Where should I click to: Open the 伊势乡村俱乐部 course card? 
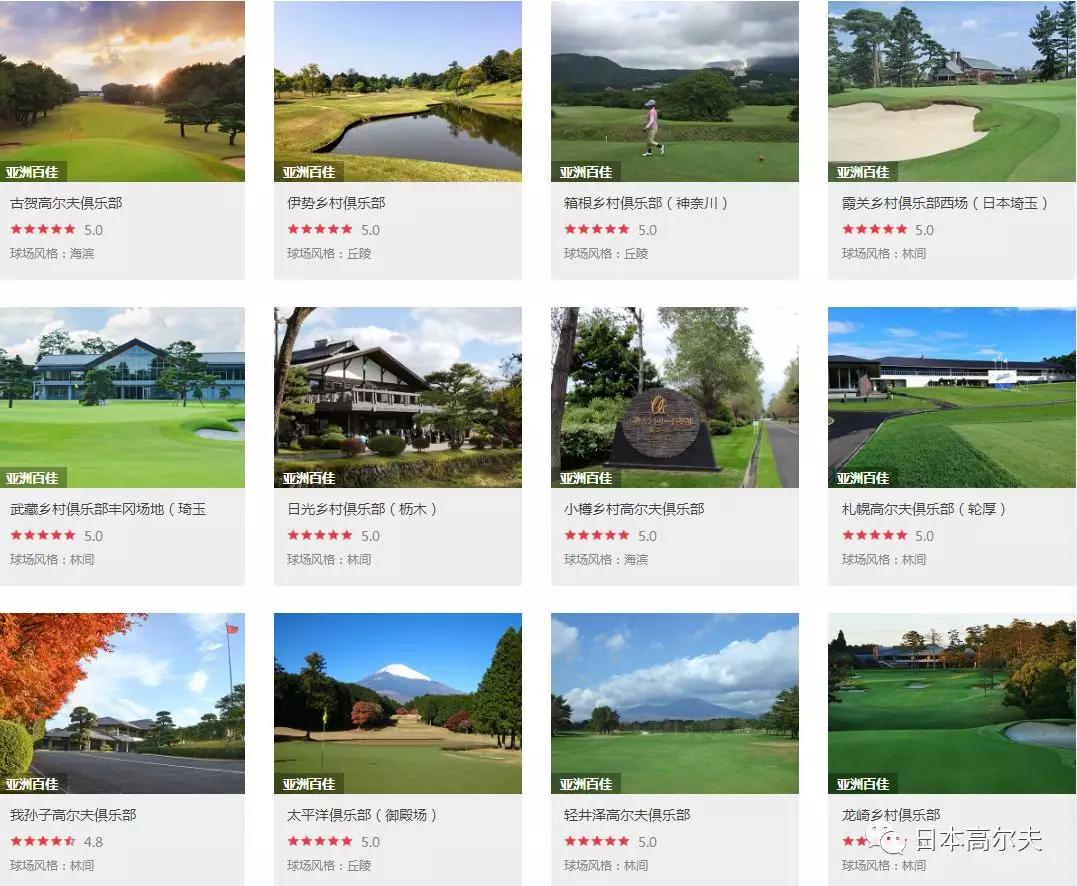click(x=398, y=139)
